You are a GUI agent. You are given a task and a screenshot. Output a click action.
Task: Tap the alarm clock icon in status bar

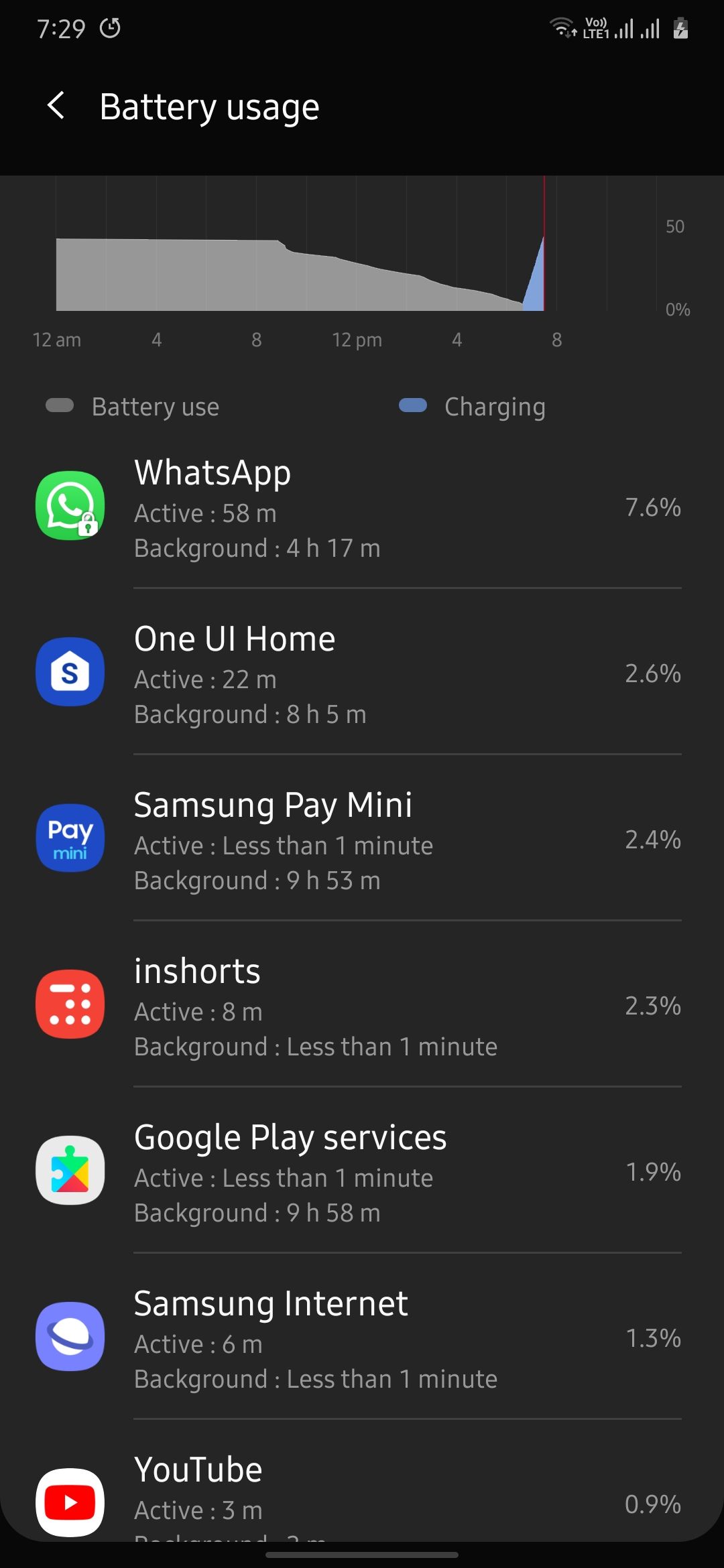click(x=111, y=28)
